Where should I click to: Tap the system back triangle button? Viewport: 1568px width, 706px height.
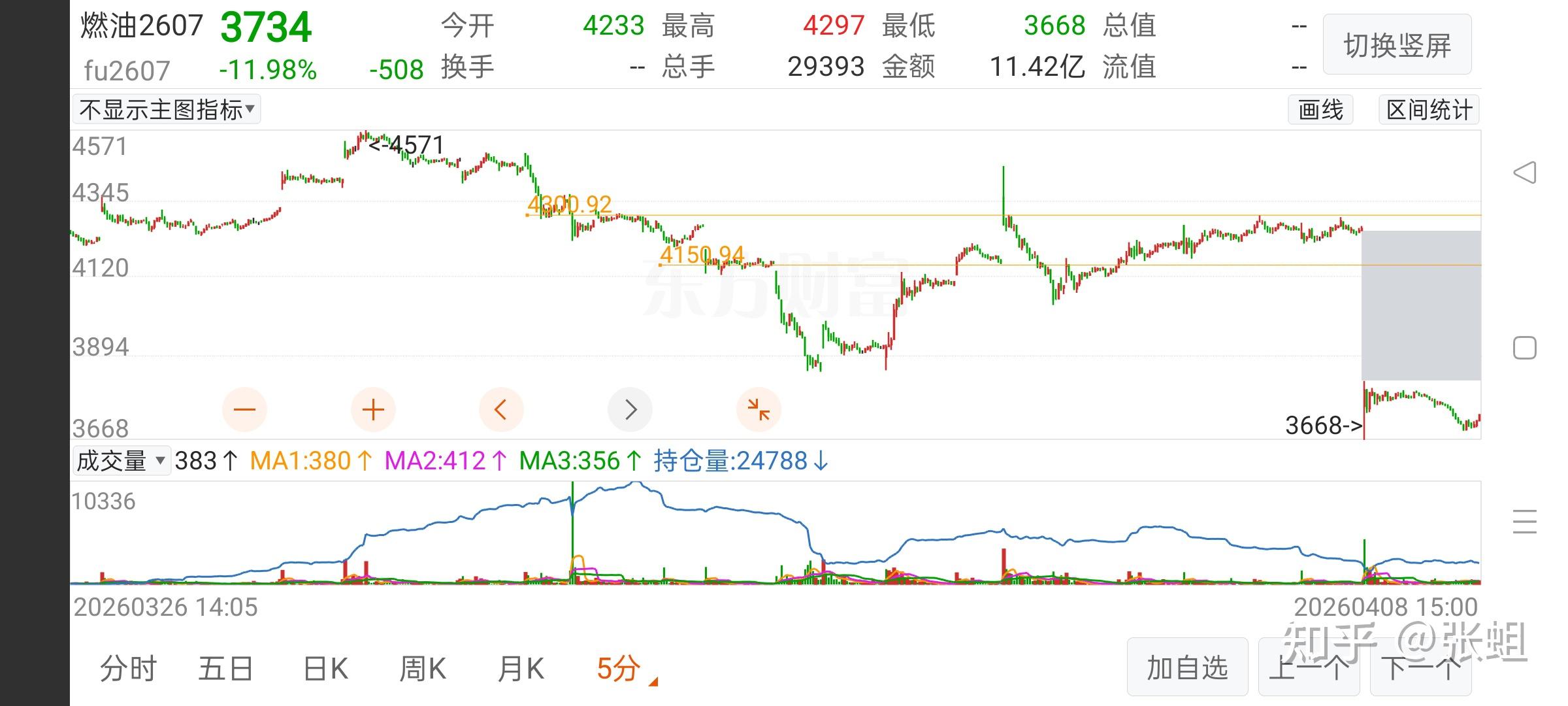click(x=1524, y=173)
